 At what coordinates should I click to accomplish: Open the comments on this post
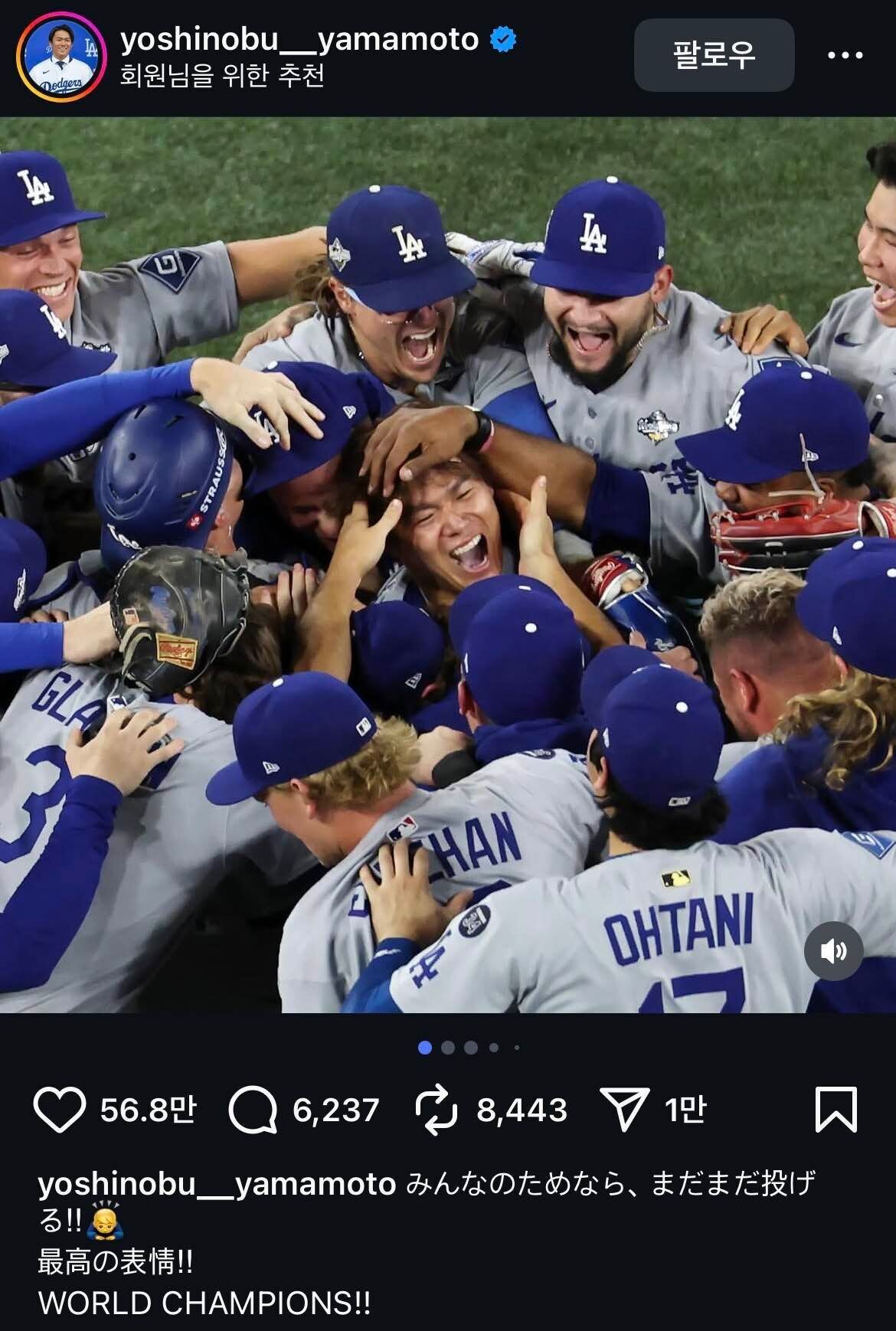click(x=253, y=1110)
